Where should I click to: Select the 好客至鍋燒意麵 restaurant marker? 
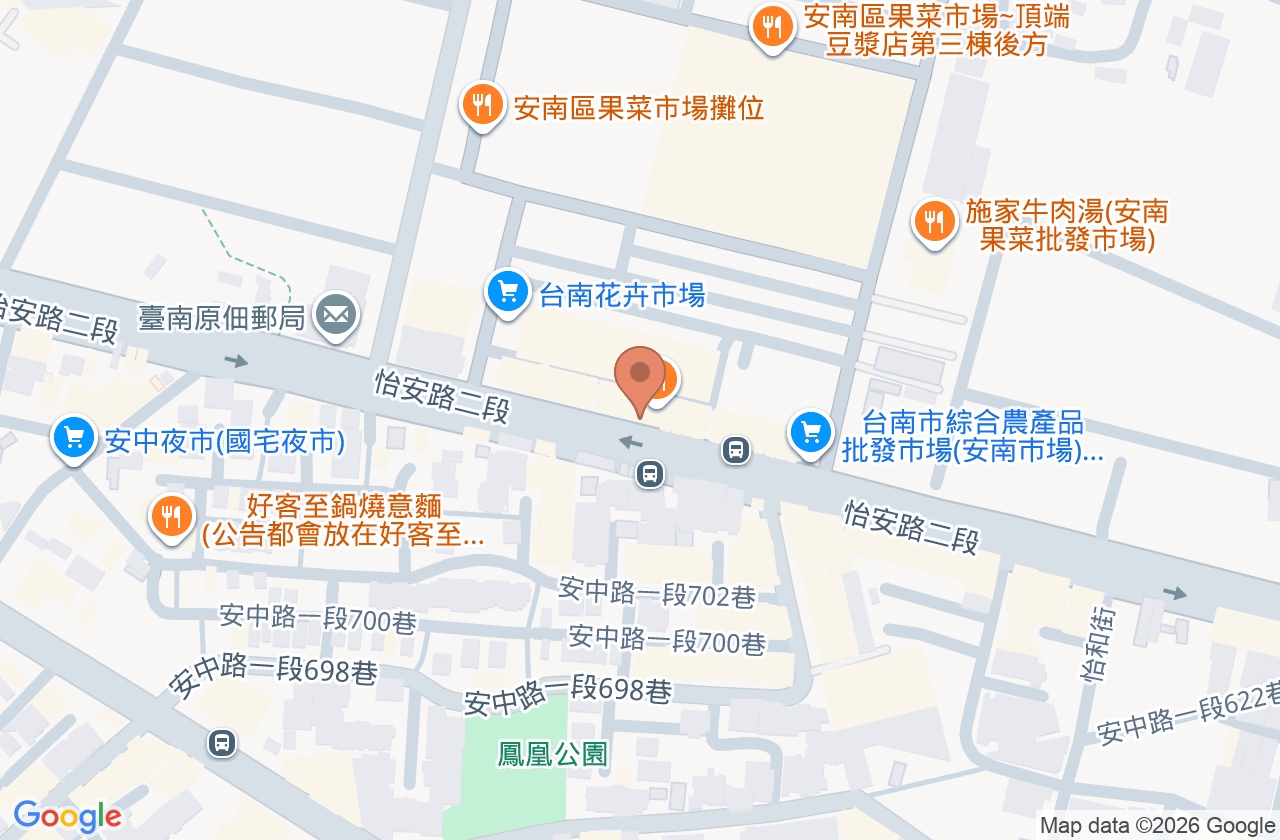[x=172, y=516]
